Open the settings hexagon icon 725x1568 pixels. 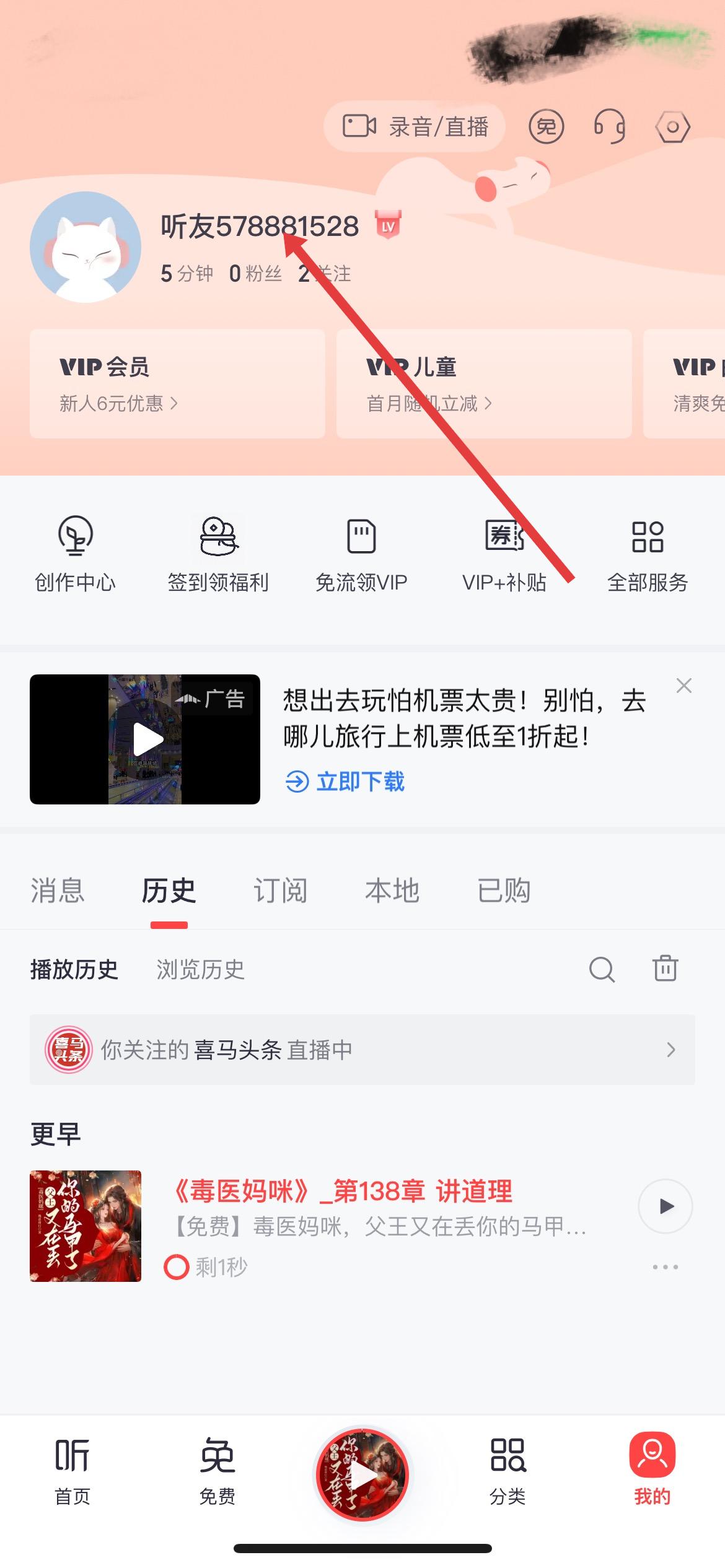[672, 127]
